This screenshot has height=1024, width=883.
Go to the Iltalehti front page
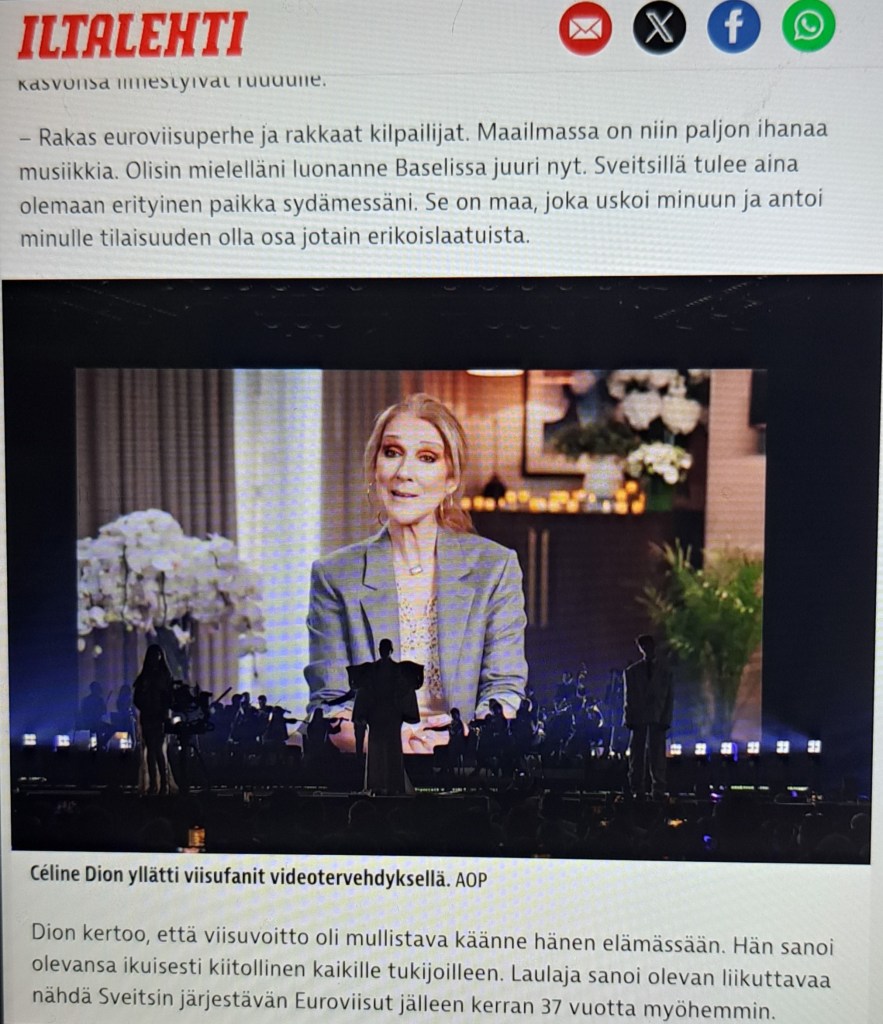132,35
